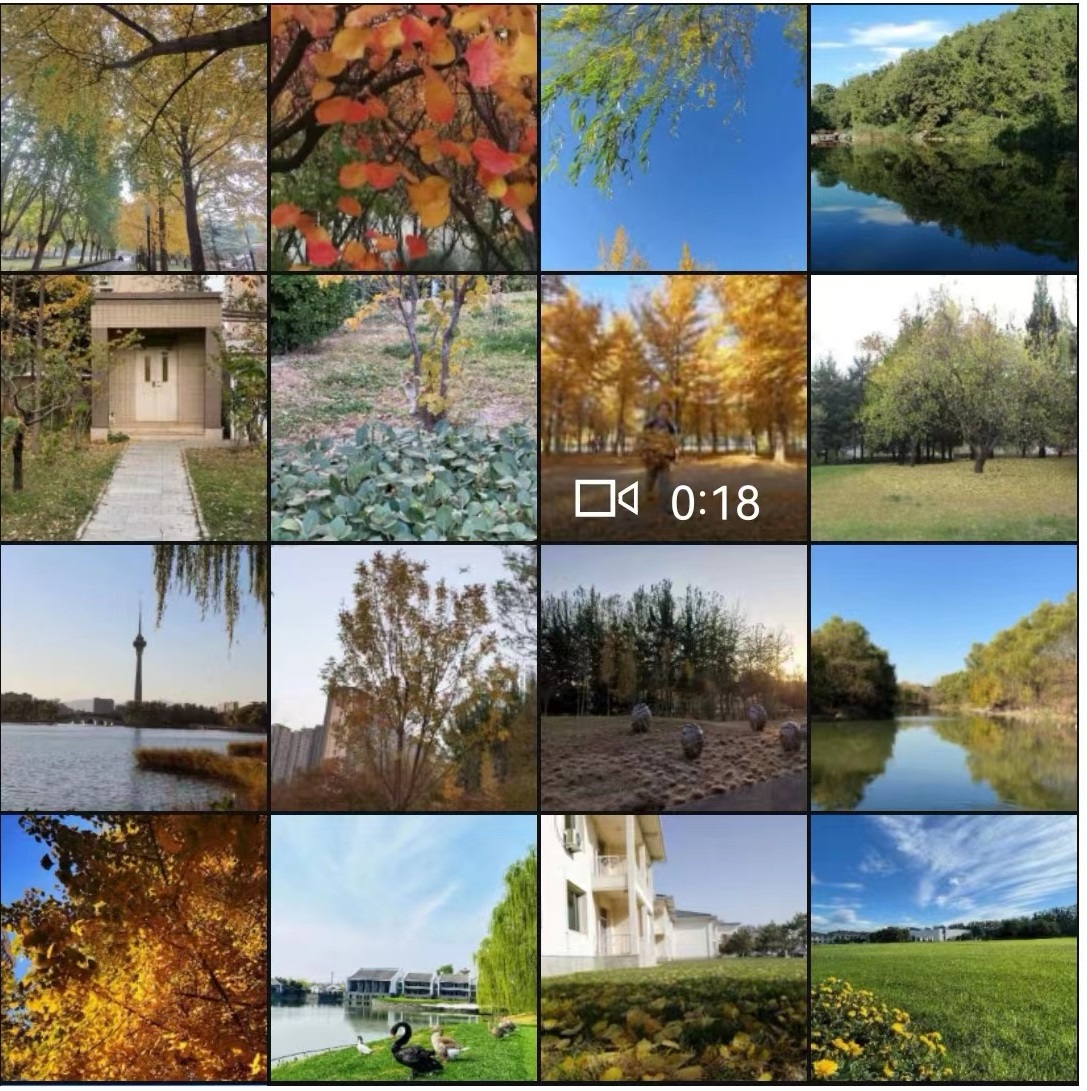Screen dimensions: 1087x1091
Task: Play the 0:18 golden ginkgo video
Action: pyautogui.click(x=674, y=408)
